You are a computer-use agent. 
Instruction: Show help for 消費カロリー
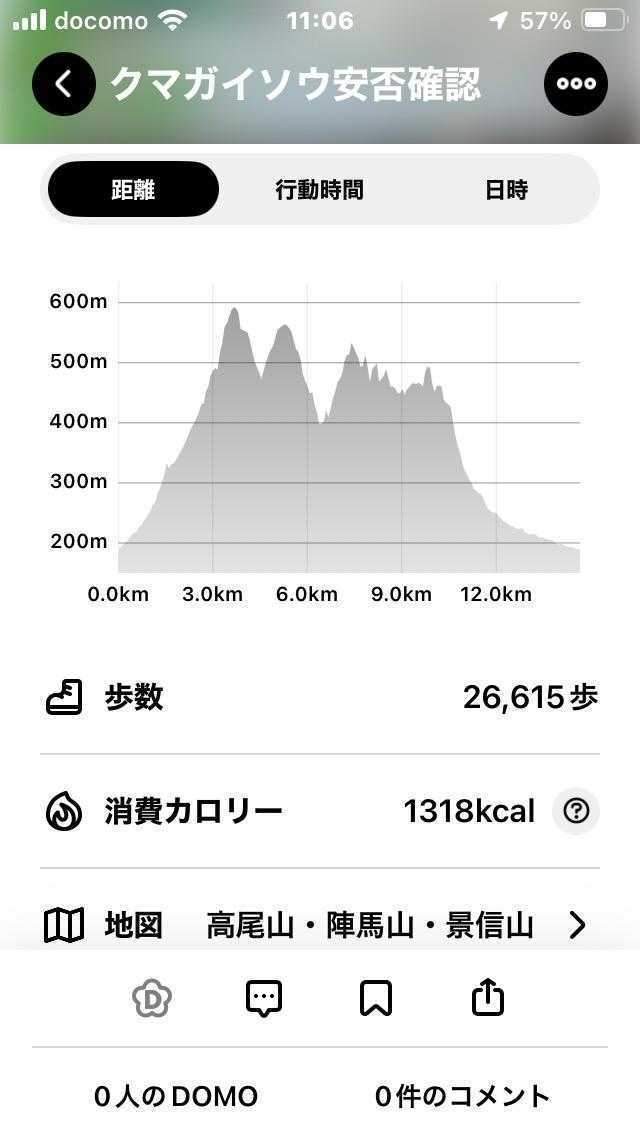pyautogui.click(x=576, y=811)
